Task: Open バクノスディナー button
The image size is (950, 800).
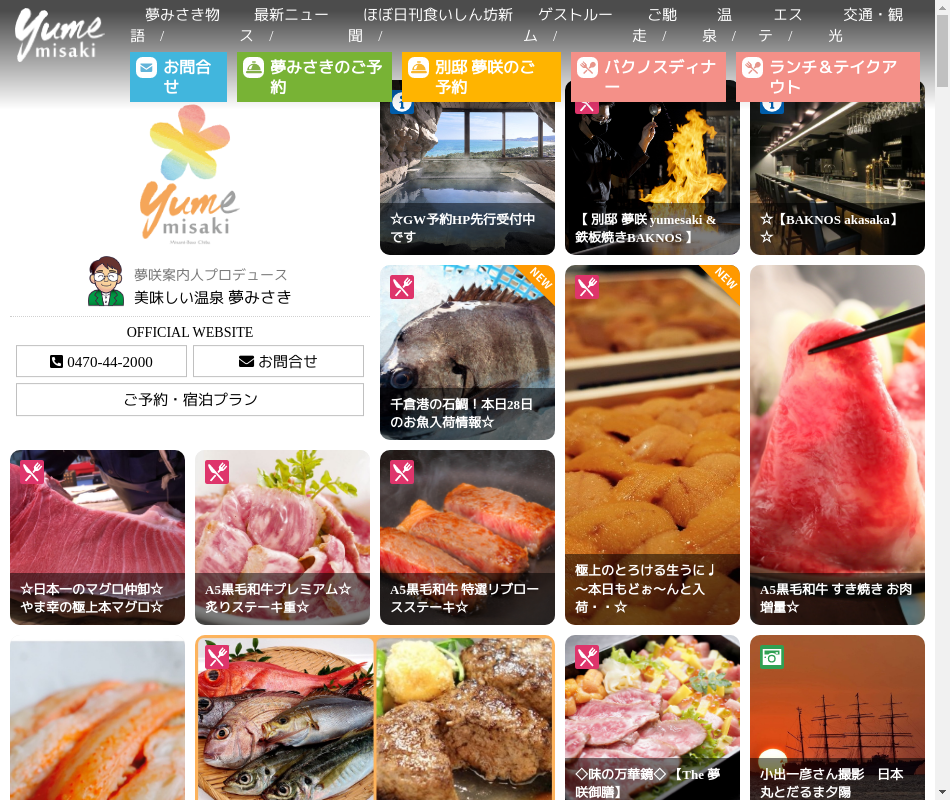Action: (648, 77)
